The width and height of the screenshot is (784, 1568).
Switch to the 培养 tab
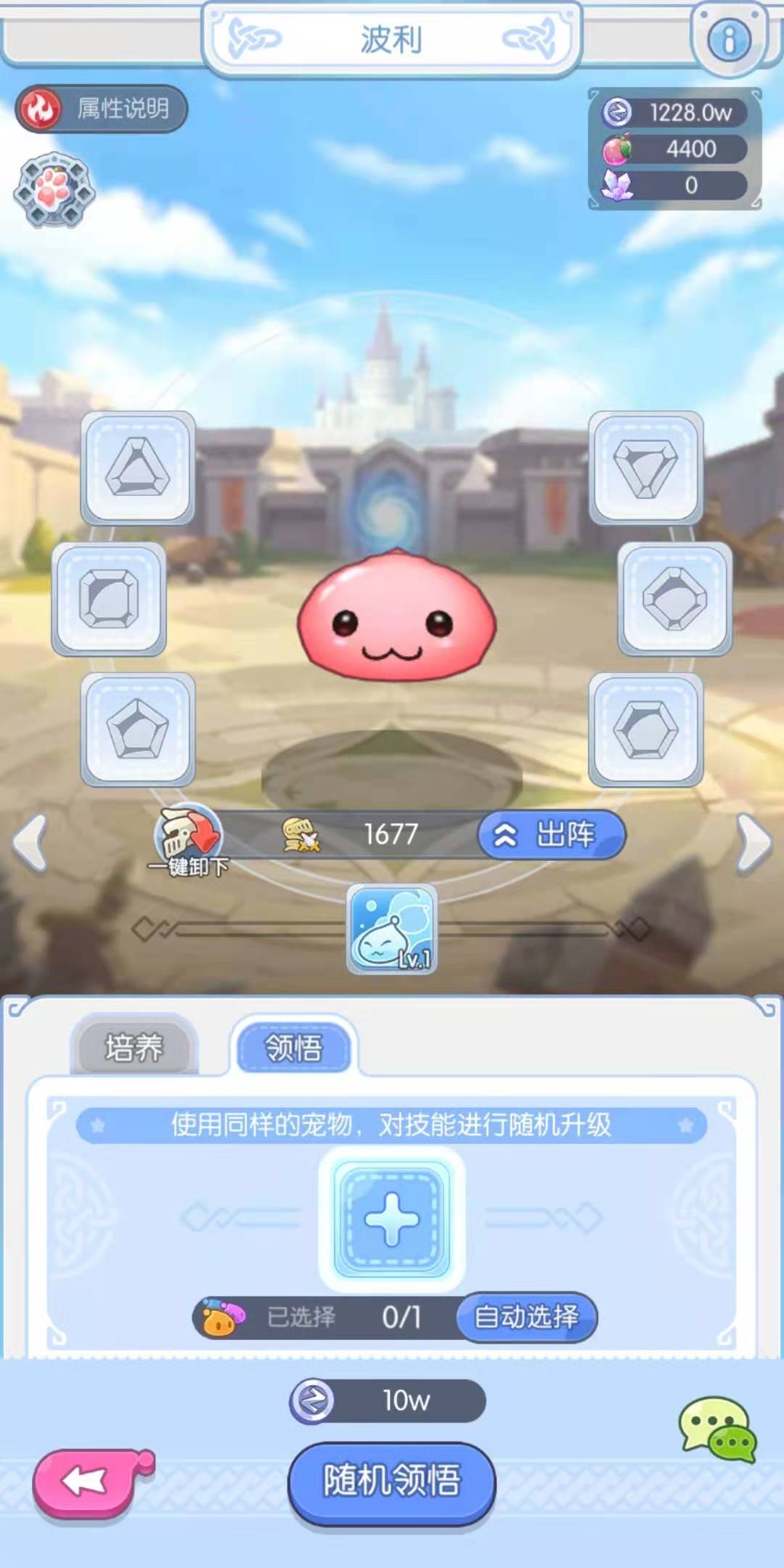(134, 1048)
